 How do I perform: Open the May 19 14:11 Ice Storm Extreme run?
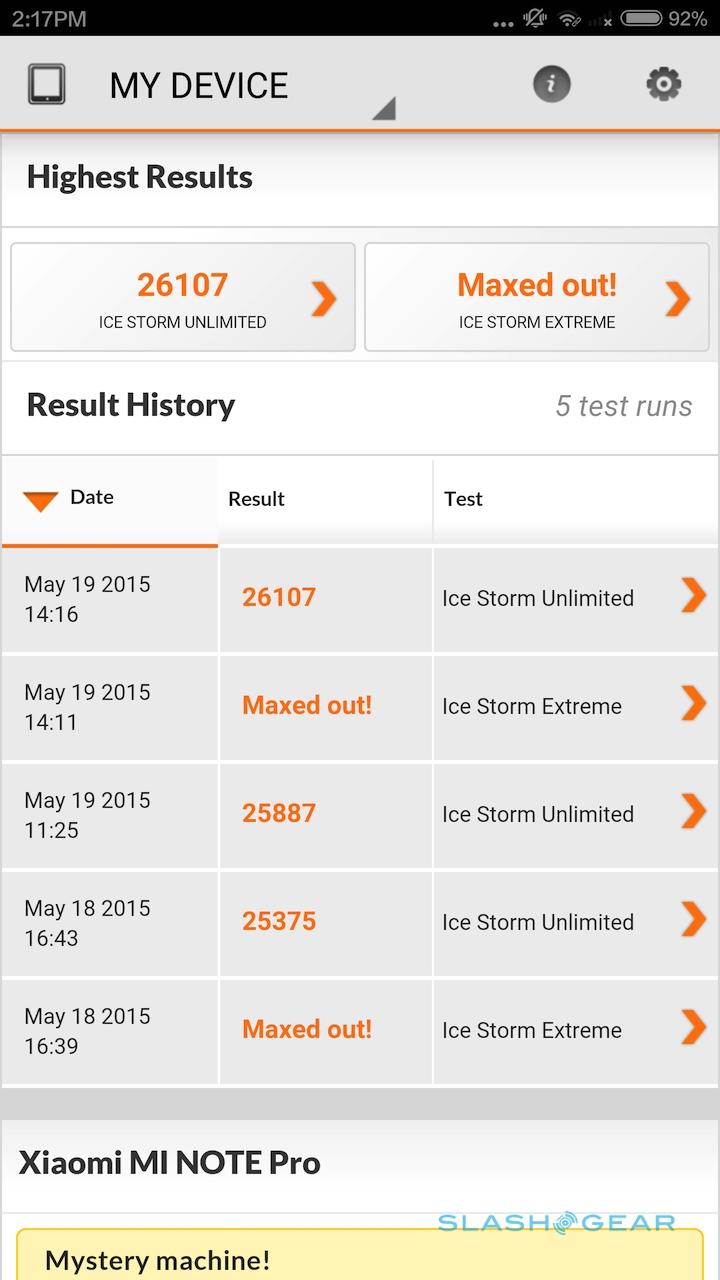click(x=360, y=706)
